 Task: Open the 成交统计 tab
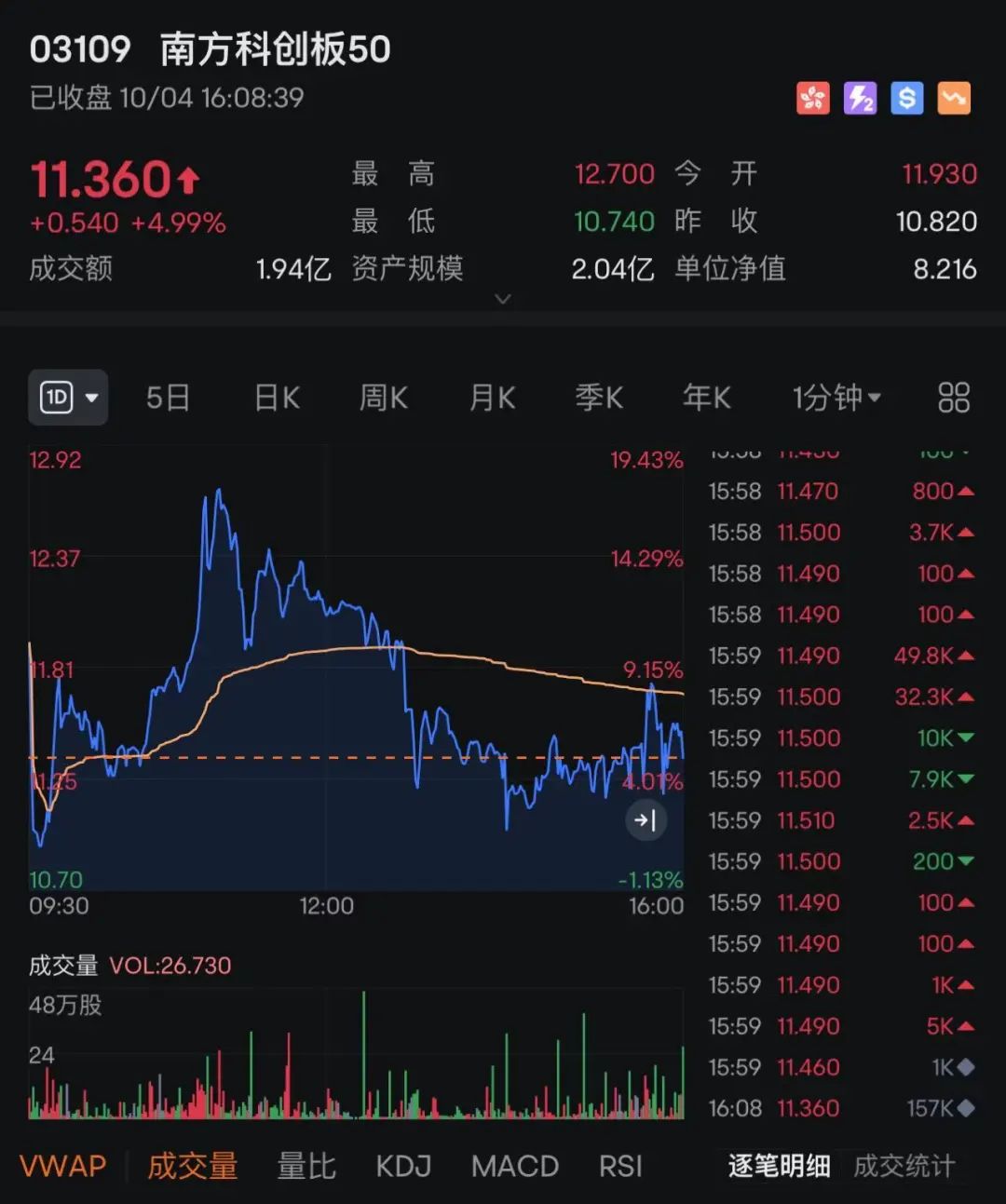pyautogui.click(x=904, y=1166)
